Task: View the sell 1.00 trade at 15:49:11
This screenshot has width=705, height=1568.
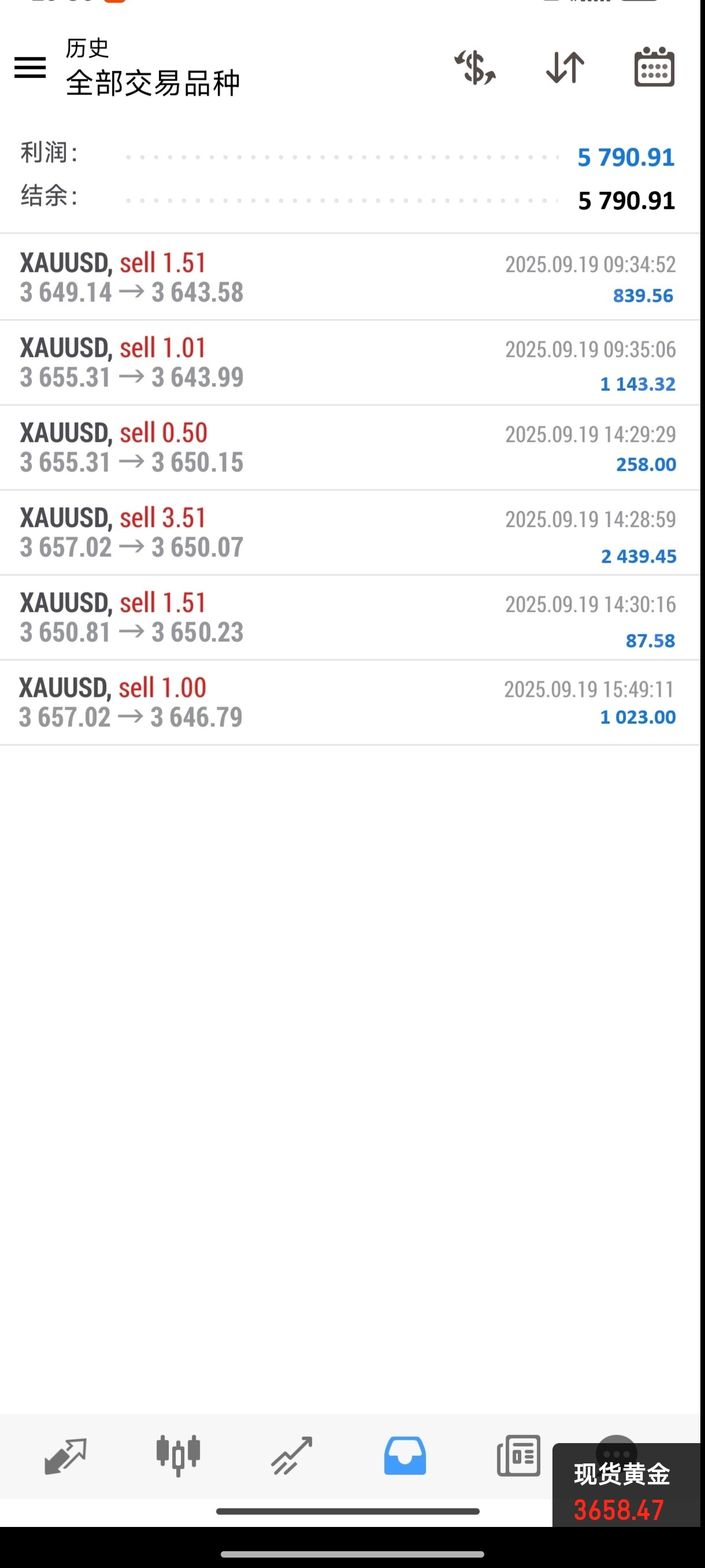Action: pos(350,702)
